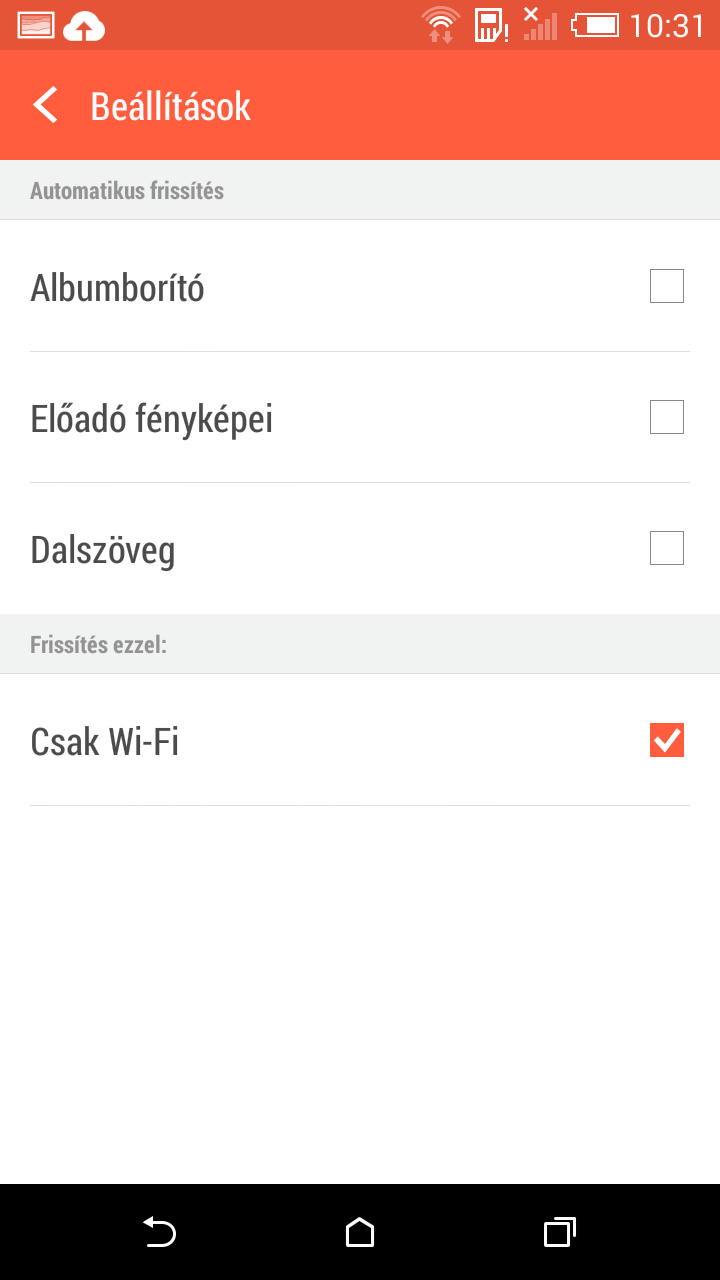Check the Előadó fényképei option
Screen dimensions: 720x1280
pos(666,417)
